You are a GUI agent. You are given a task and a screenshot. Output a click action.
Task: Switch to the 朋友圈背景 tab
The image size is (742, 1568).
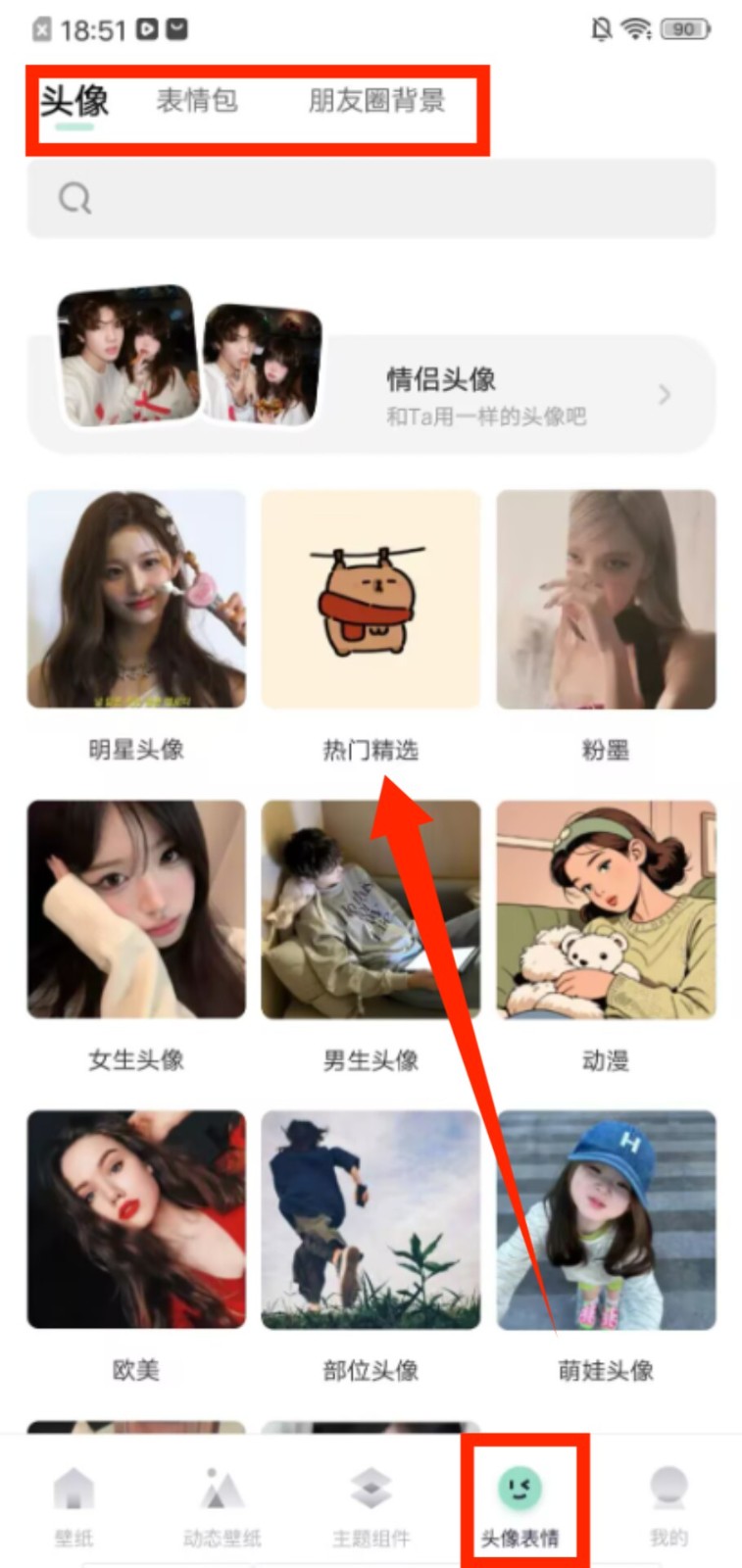pyautogui.click(x=376, y=100)
